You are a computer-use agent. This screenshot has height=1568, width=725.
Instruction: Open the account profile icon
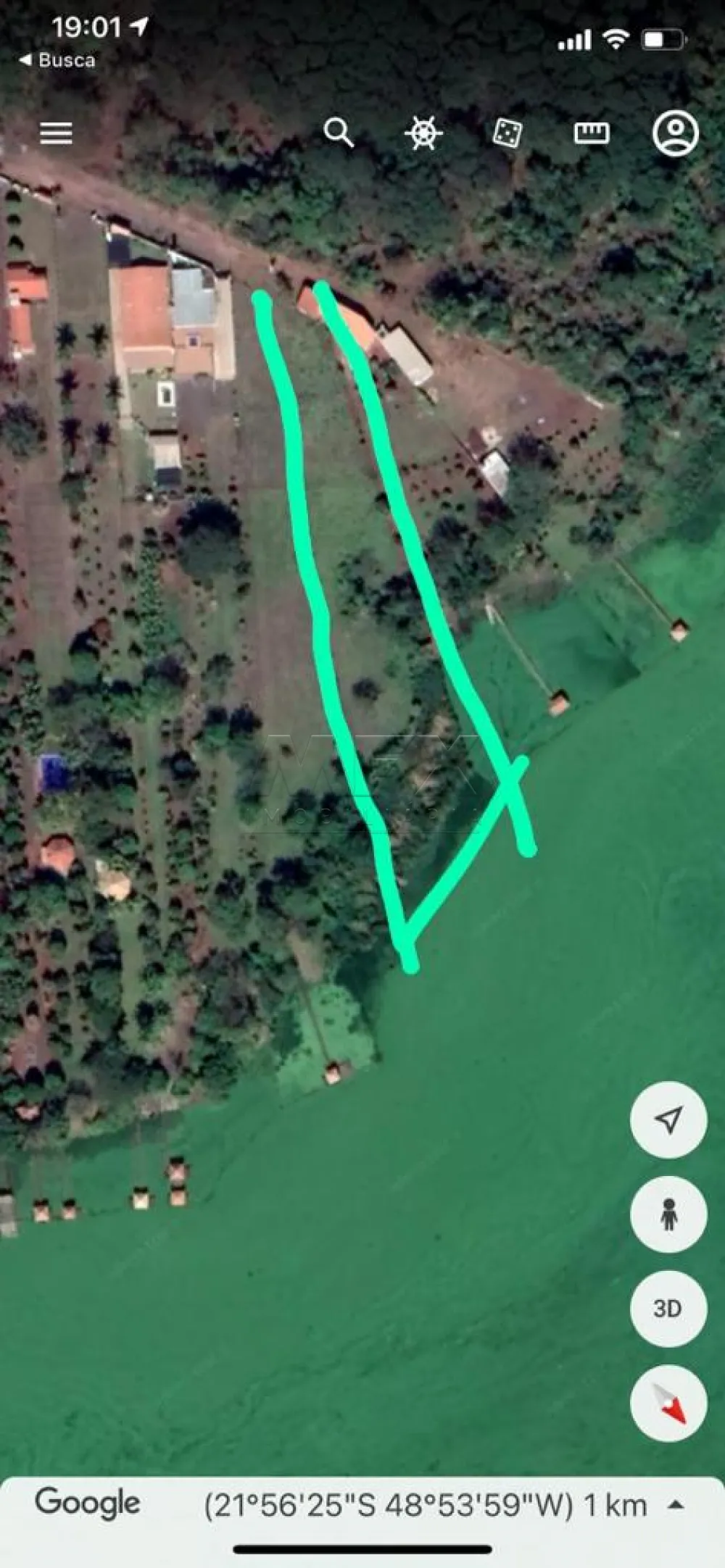[675, 133]
